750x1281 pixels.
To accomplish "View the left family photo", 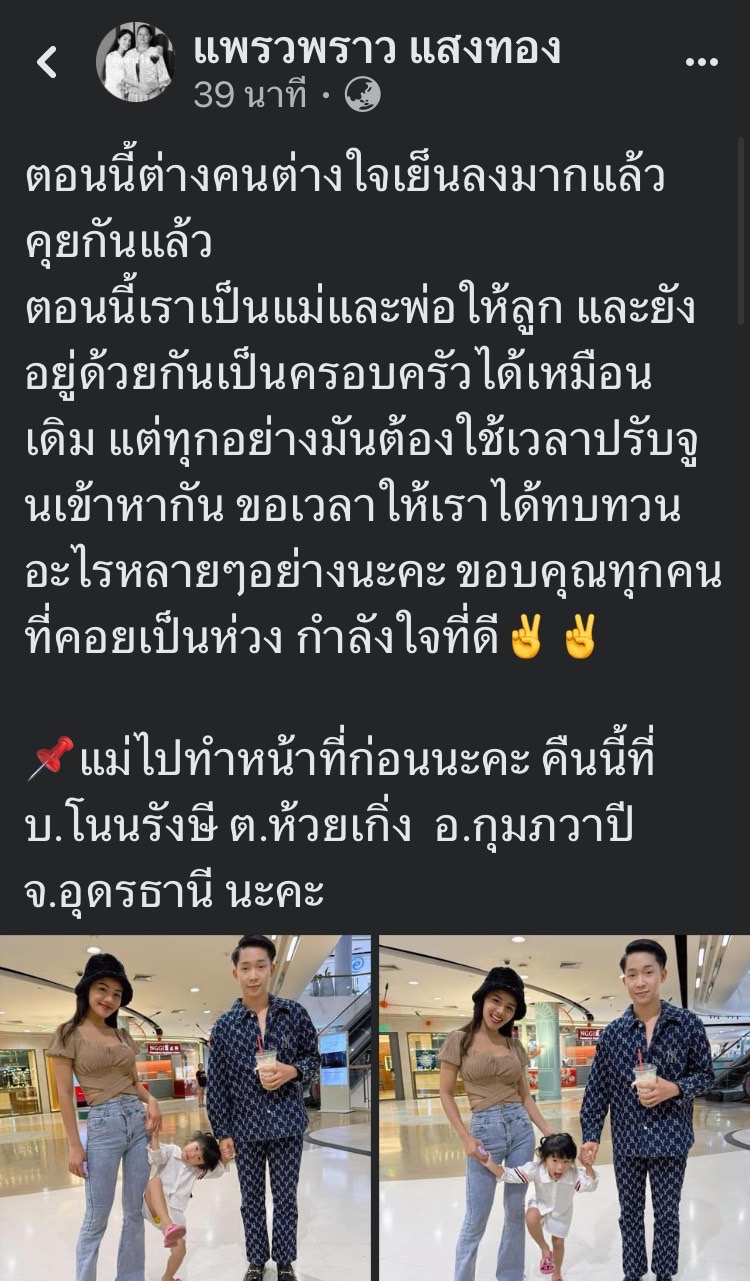I will 185,1107.
